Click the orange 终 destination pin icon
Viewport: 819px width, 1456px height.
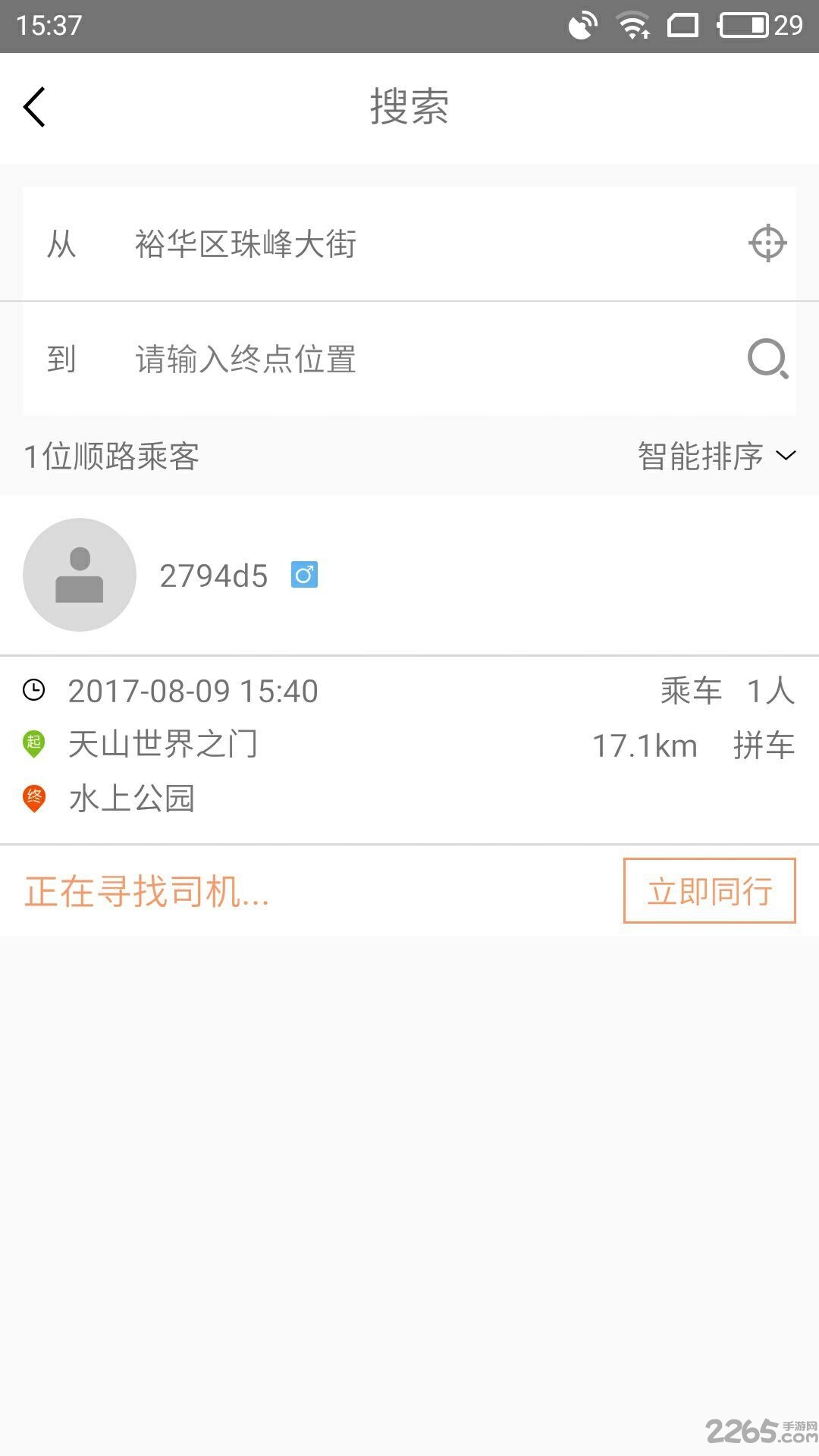coord(33,797)
